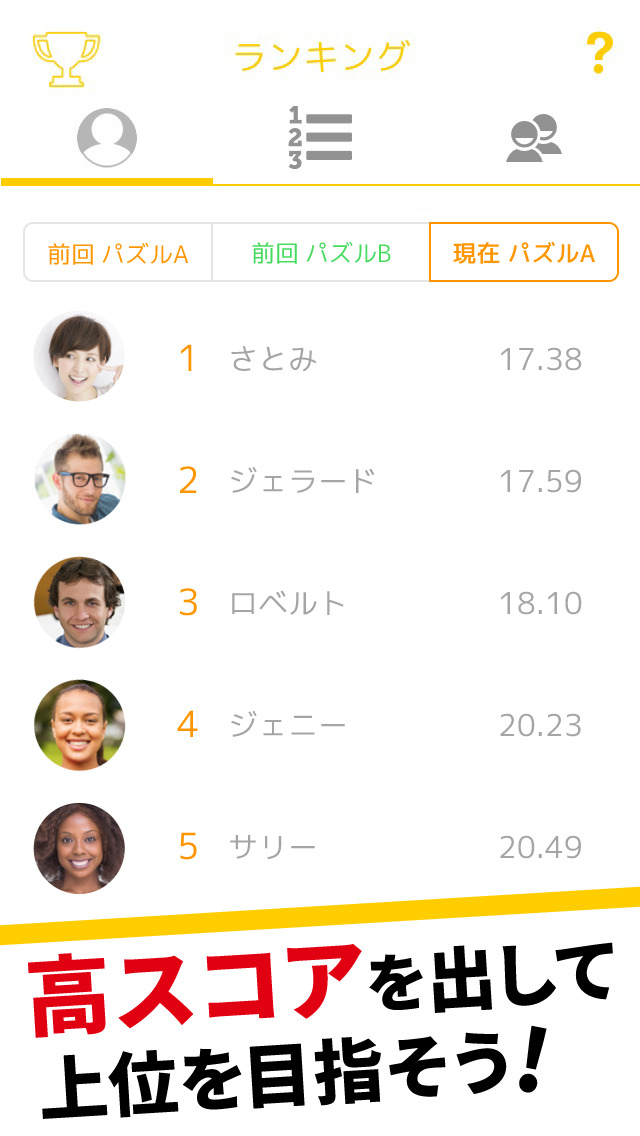640x1136 pixels.
Task: Open ジェラード's ranking entry
Action: [x=320, y=480]
